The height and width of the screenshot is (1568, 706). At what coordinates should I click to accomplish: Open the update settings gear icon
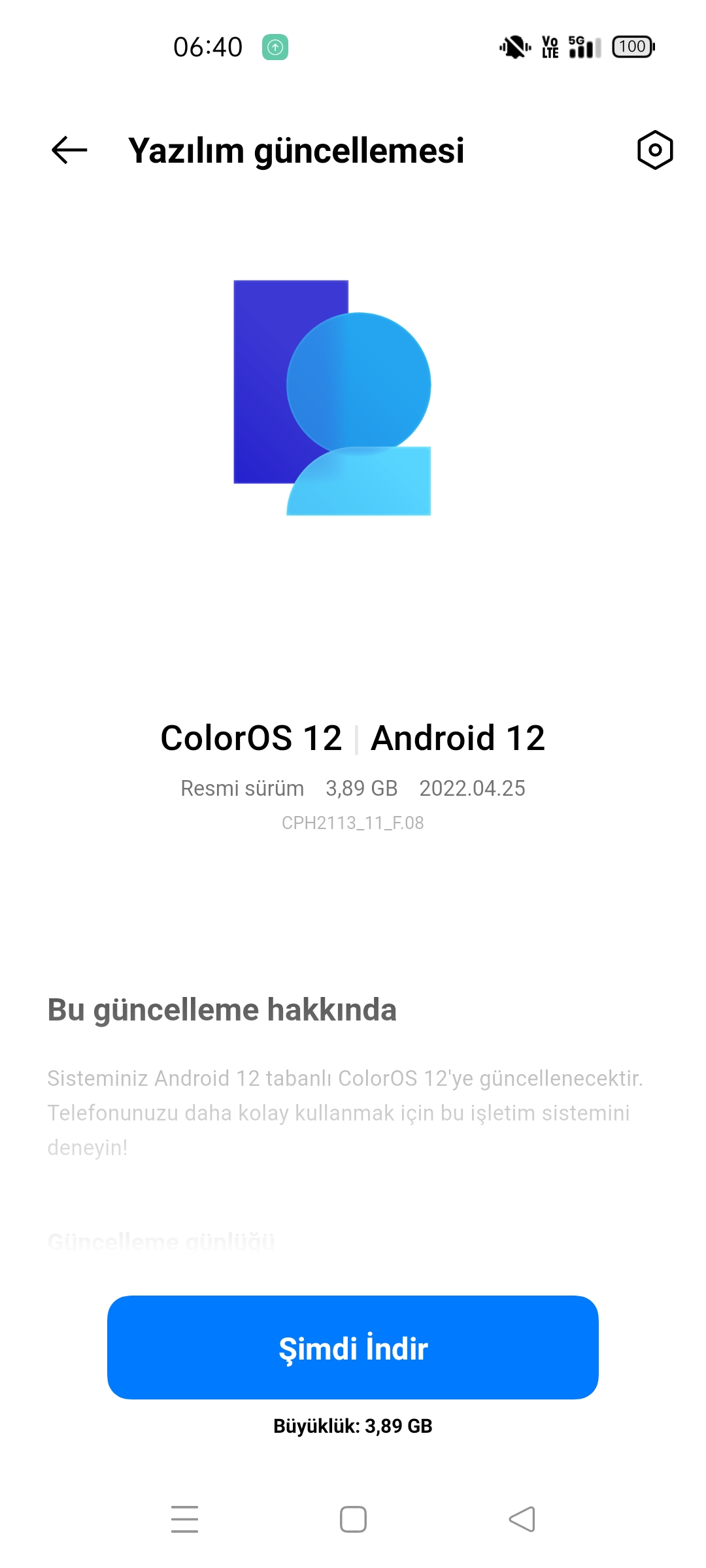[654, 150]
